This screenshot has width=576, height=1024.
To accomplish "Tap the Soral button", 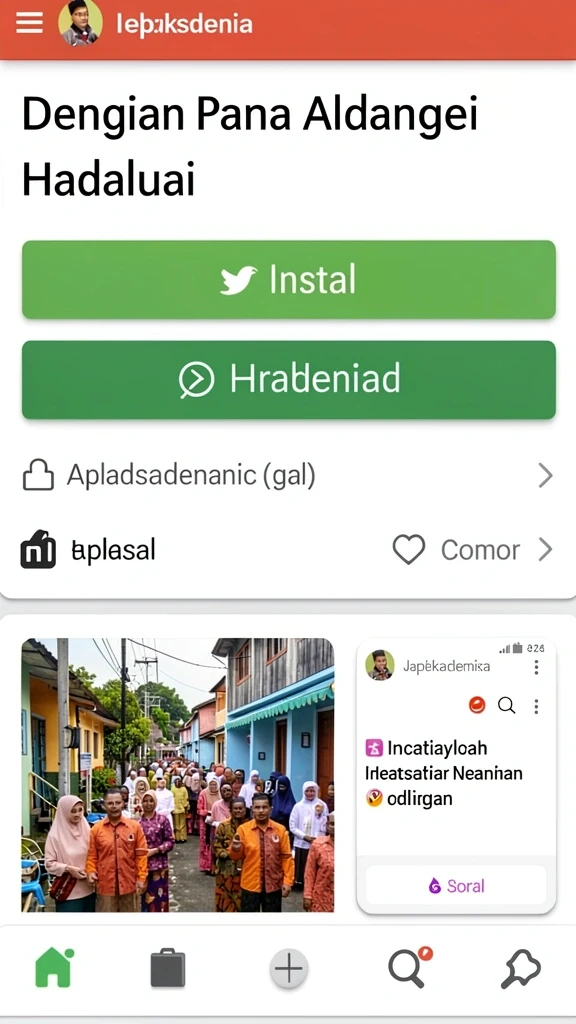I will 456,886.
